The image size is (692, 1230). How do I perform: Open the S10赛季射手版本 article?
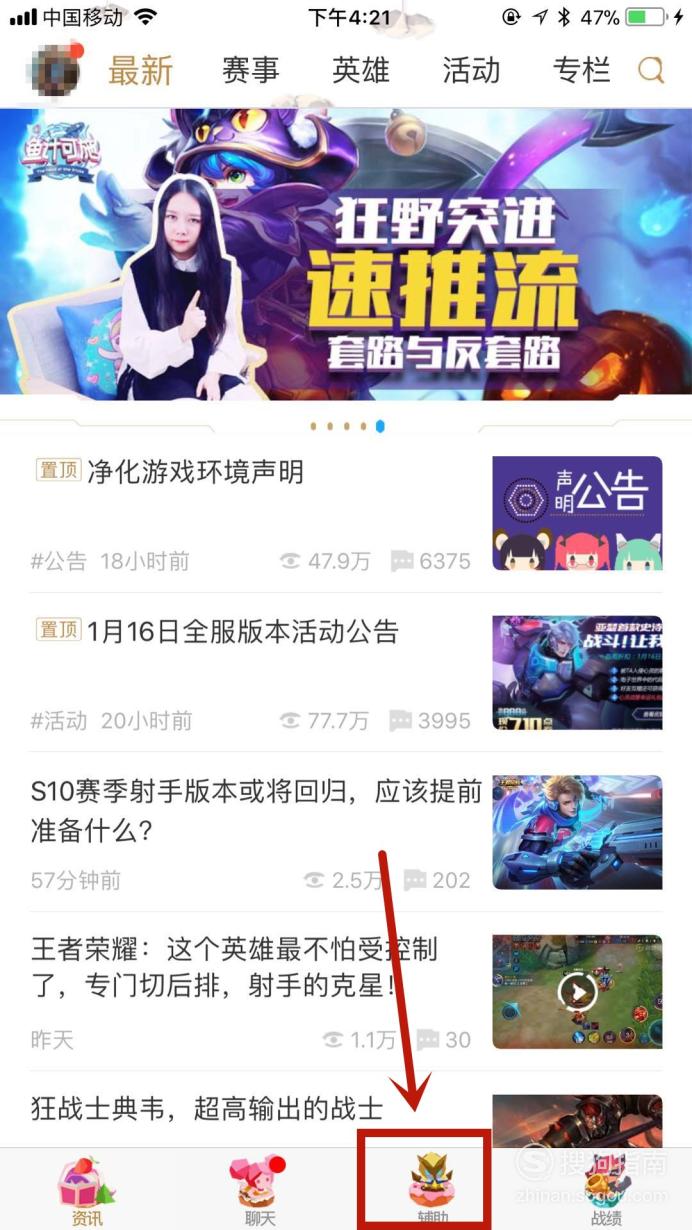(346, 833)
